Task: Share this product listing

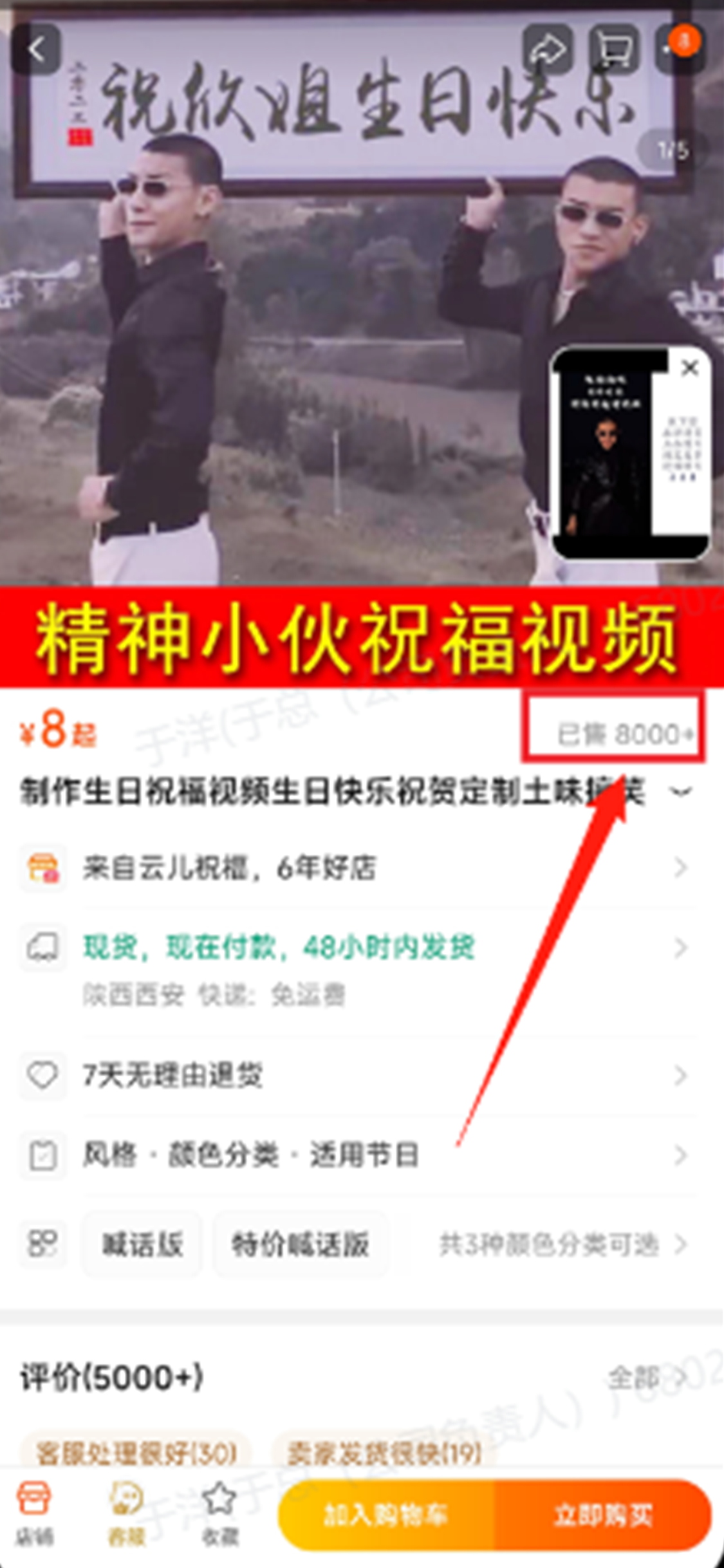Action: (x=548, y=50)
